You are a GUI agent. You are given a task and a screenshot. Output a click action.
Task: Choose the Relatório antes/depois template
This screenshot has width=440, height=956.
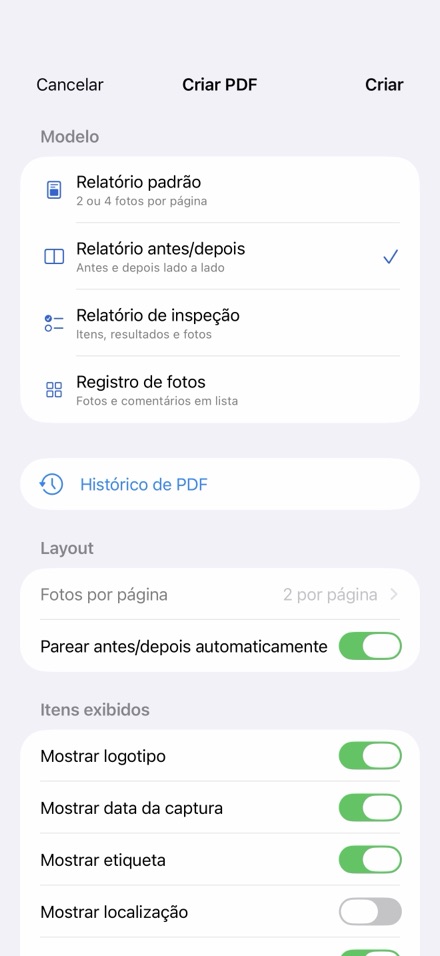pos(220,257)
